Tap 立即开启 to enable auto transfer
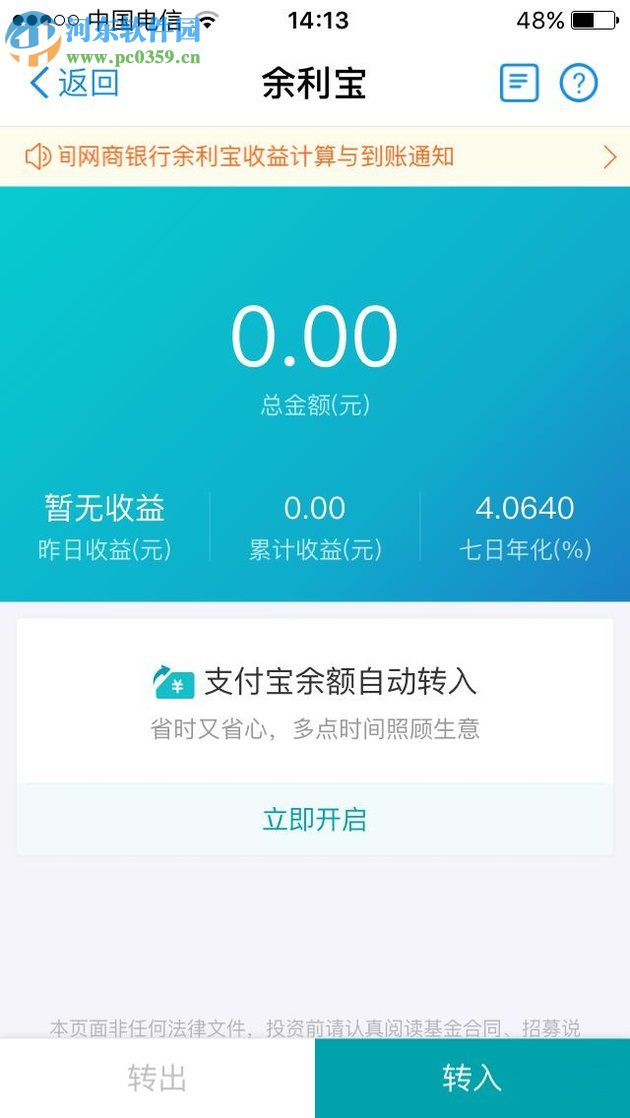 pyautogui.click(x=315, y=820)
